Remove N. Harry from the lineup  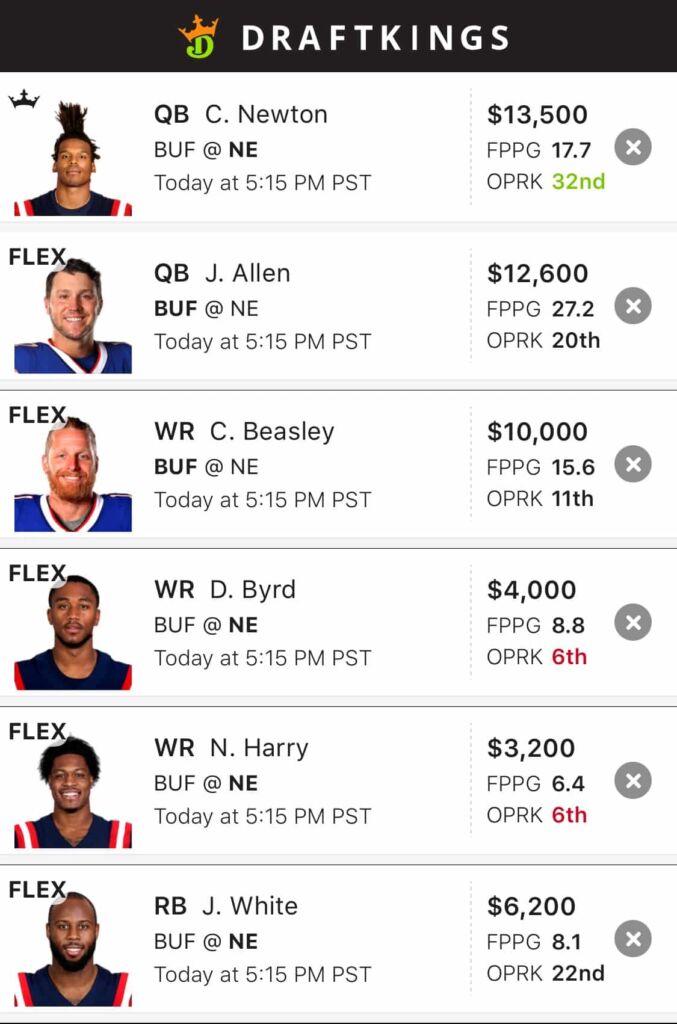[632, 781]
